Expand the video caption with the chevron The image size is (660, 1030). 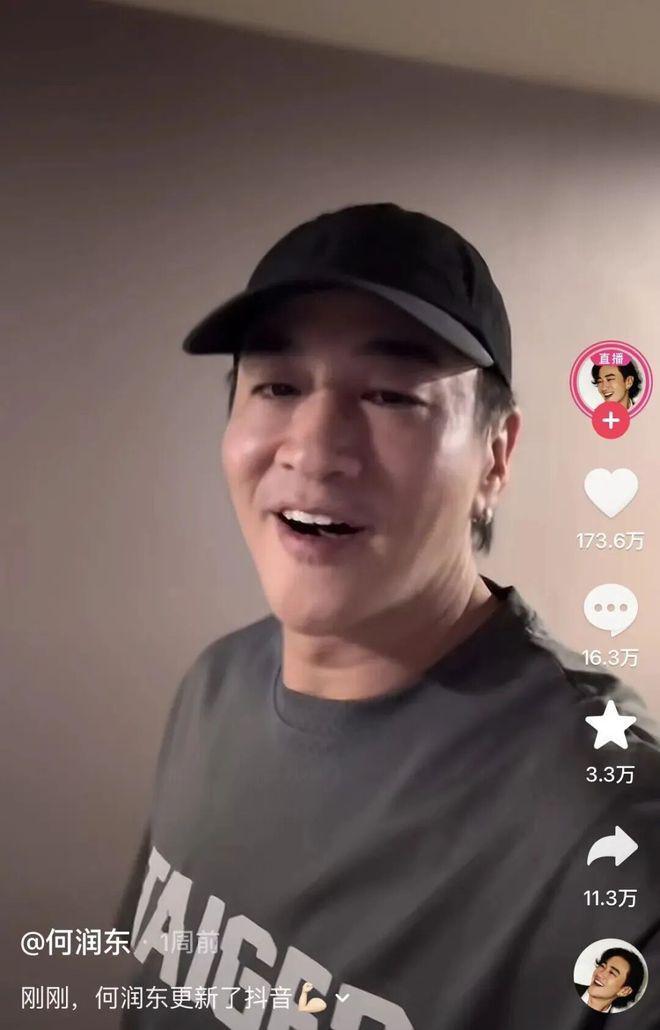pos(342,998)
